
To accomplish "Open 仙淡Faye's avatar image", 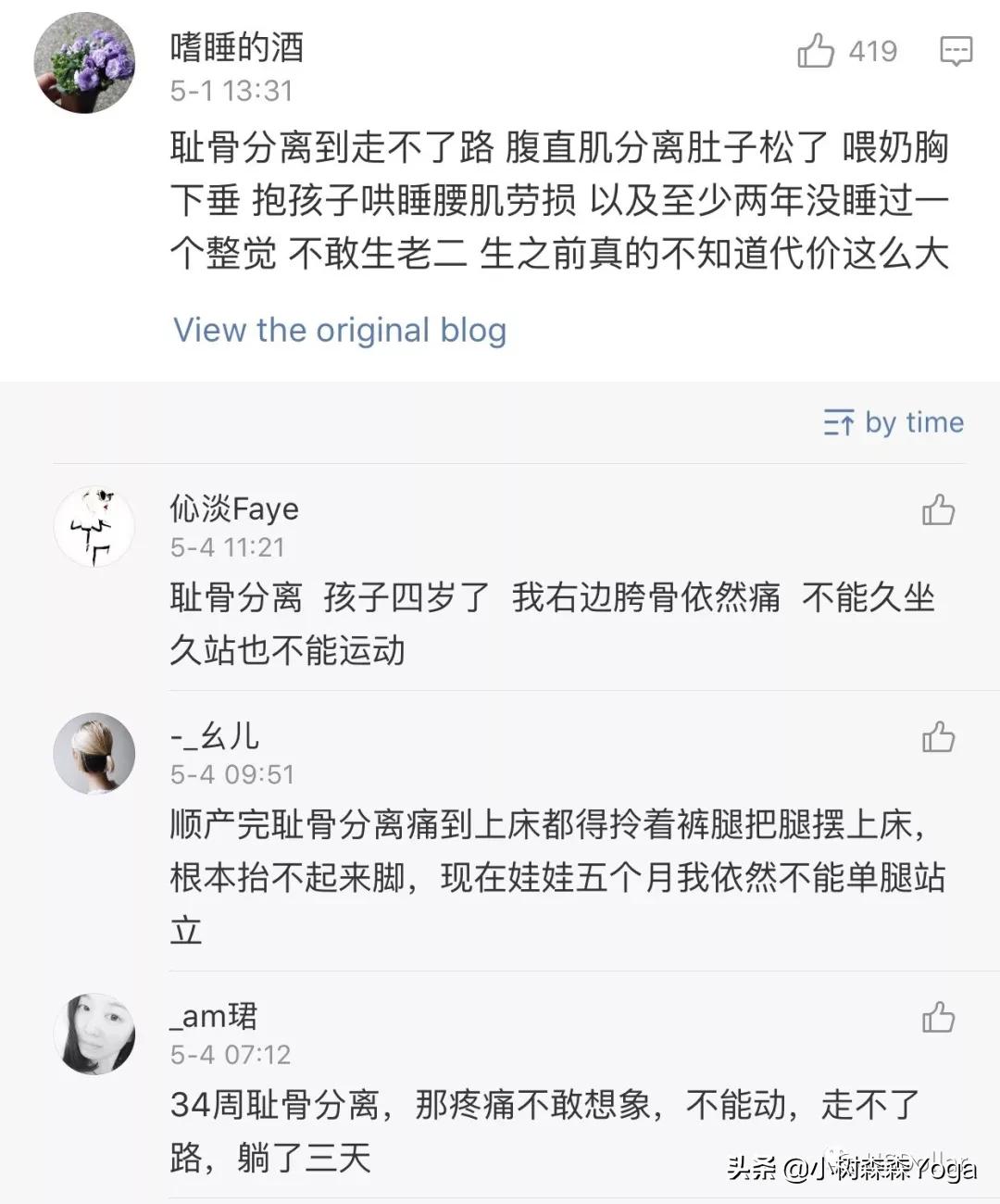I will pyautogui.click(x=93, y=525).
